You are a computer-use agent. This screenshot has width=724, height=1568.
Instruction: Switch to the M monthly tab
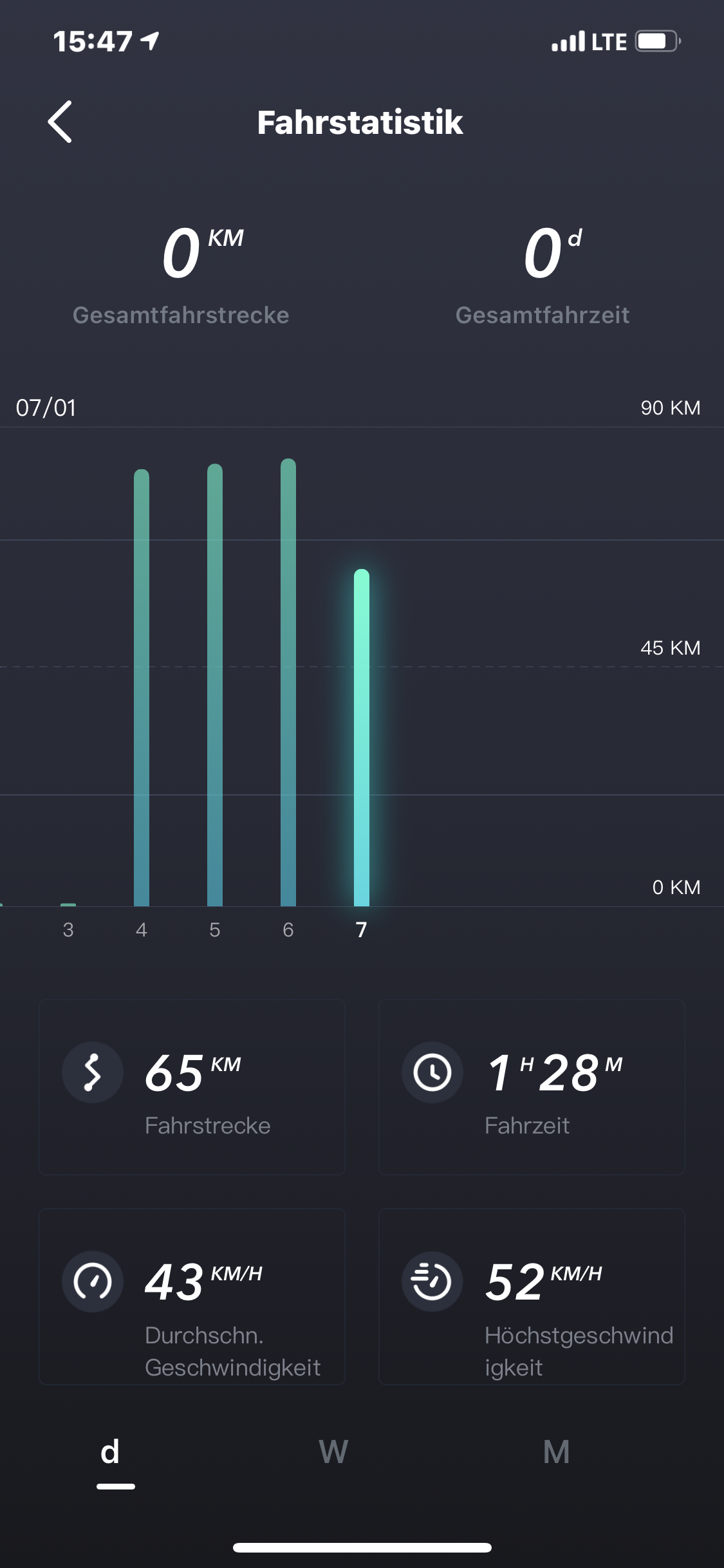(556, 1452)
